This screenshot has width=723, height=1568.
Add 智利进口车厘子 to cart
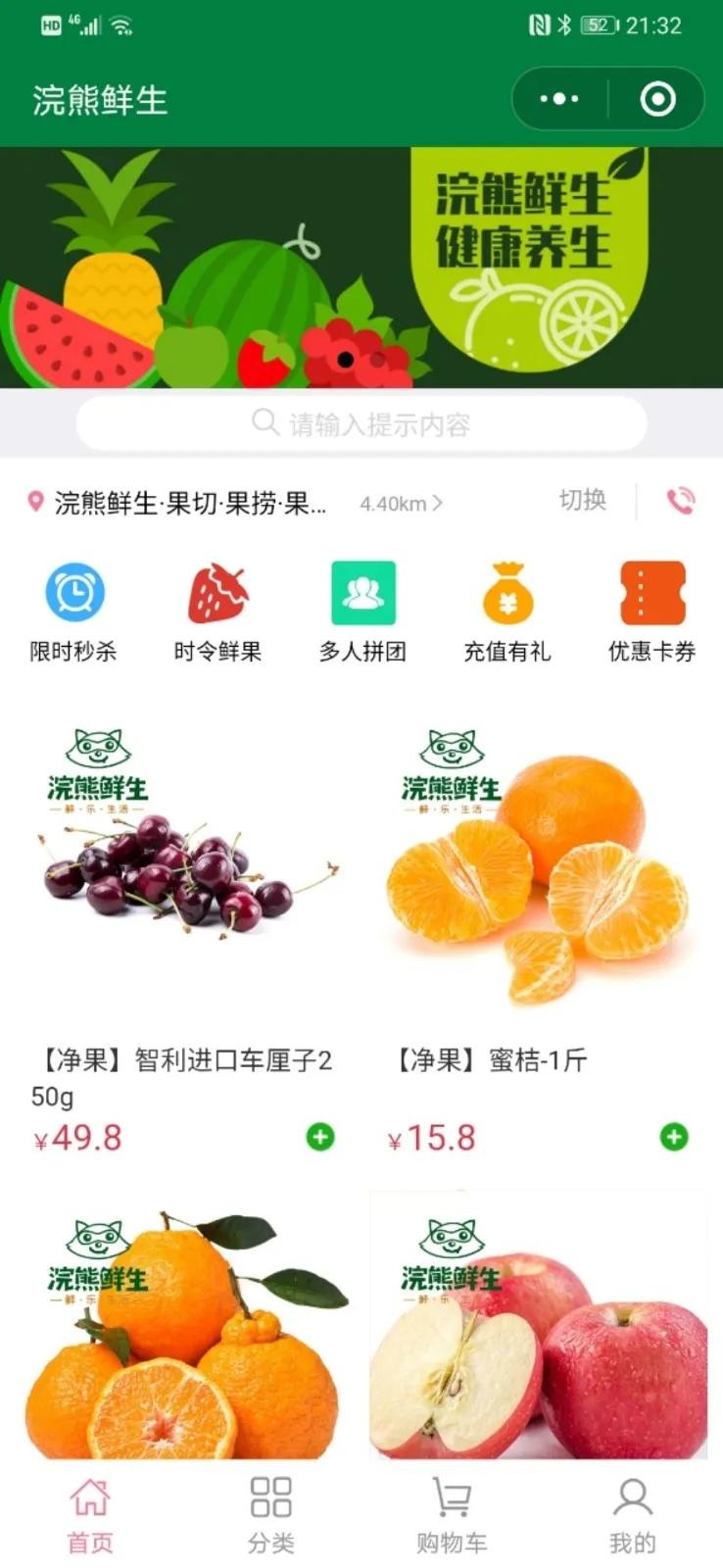click(320, 1137)
